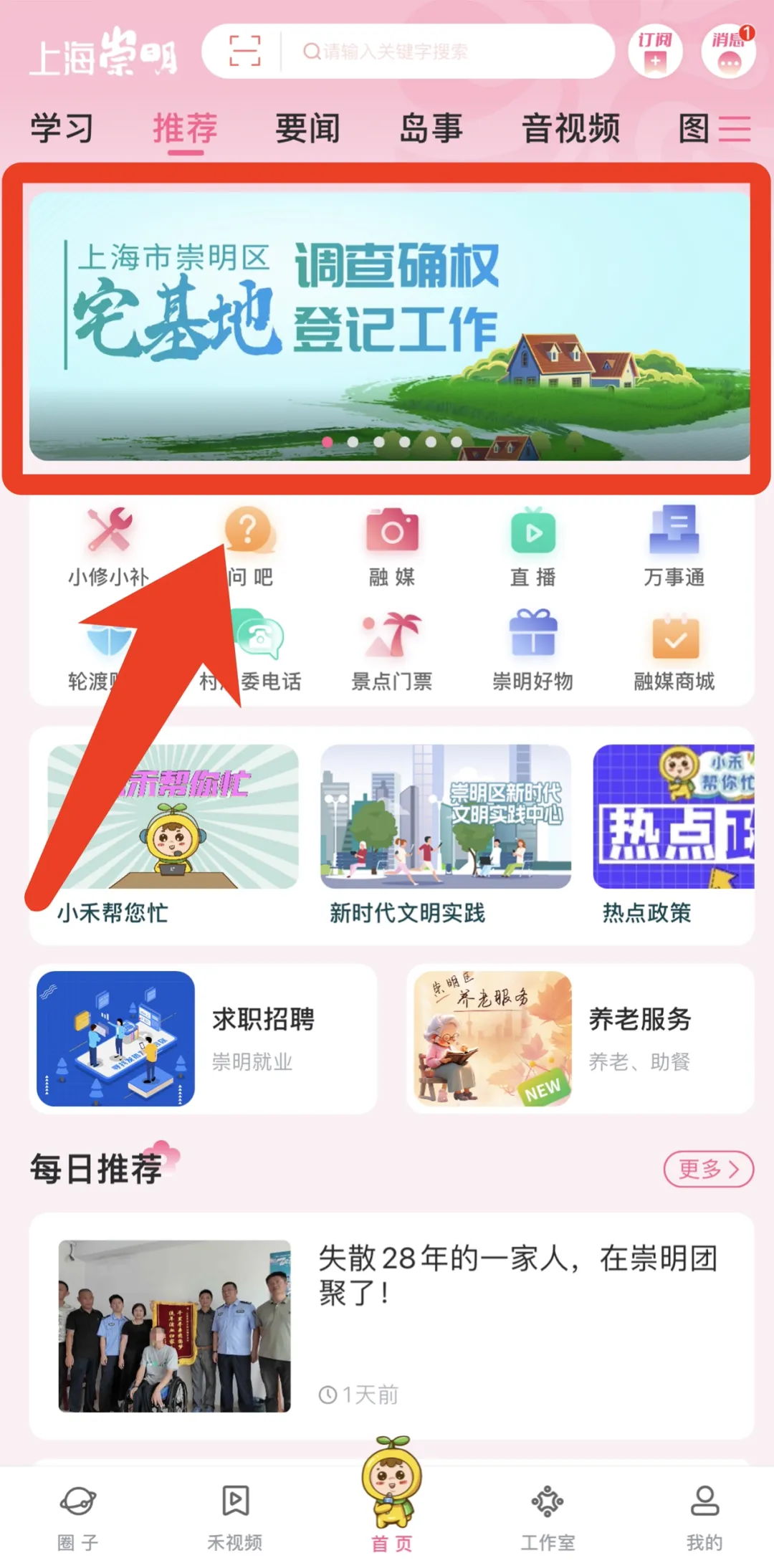The width and height of the screenshot is (774, 1568).
Task: Open 消息 messages with unread badge
Action: click(x=728, y=52)
